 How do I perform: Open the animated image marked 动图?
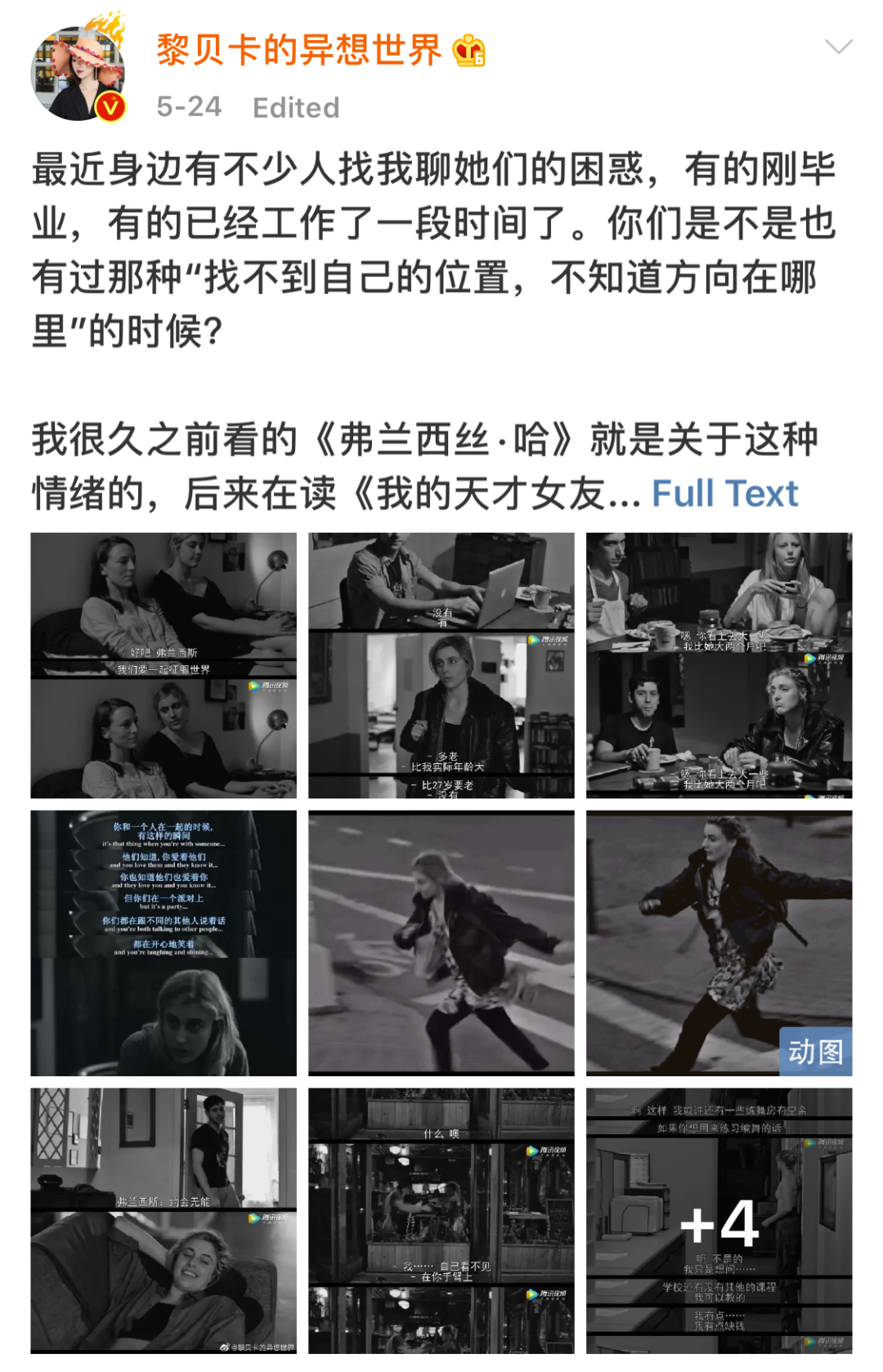pos(719,943)
